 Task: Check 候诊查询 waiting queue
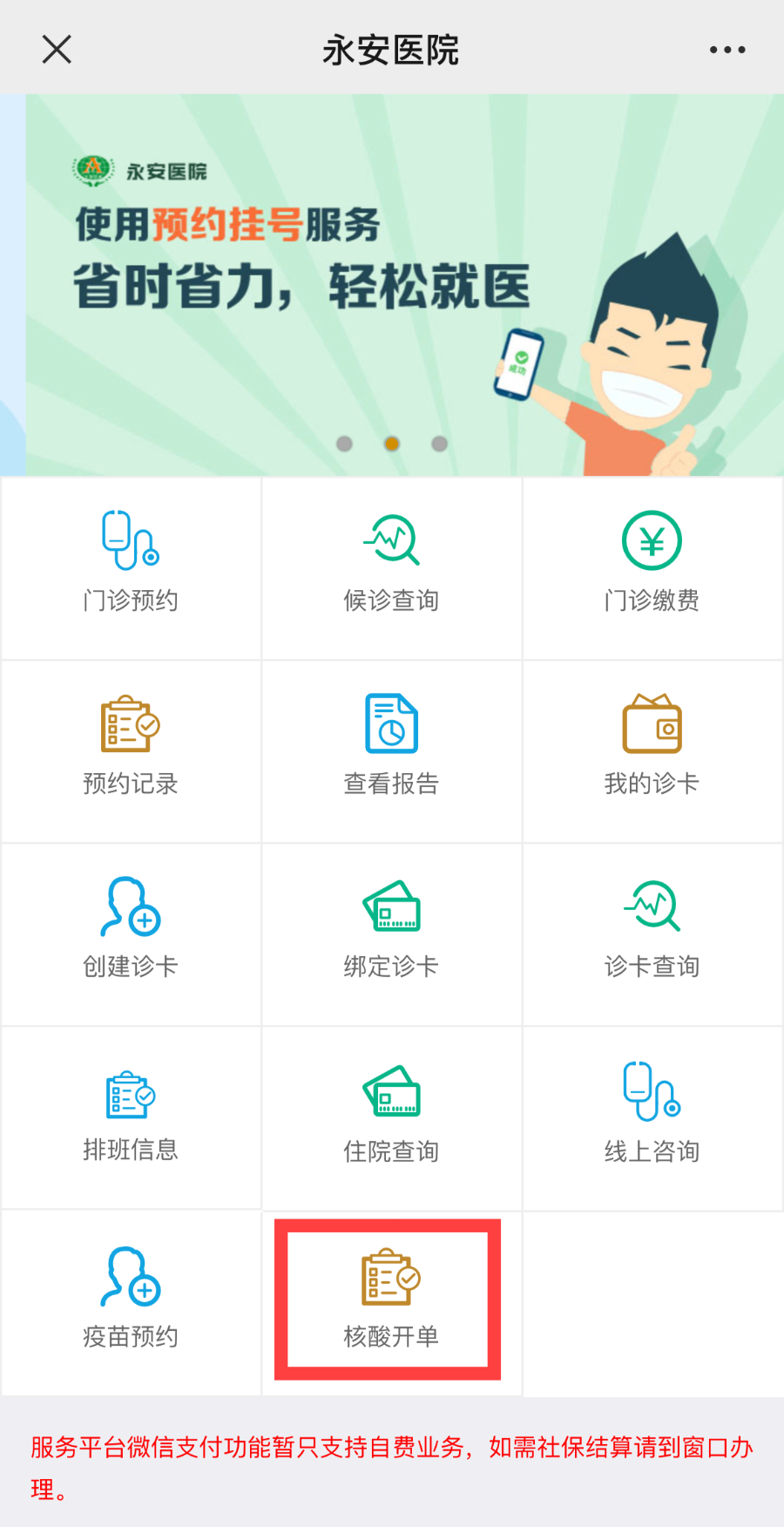coord(391,567)
